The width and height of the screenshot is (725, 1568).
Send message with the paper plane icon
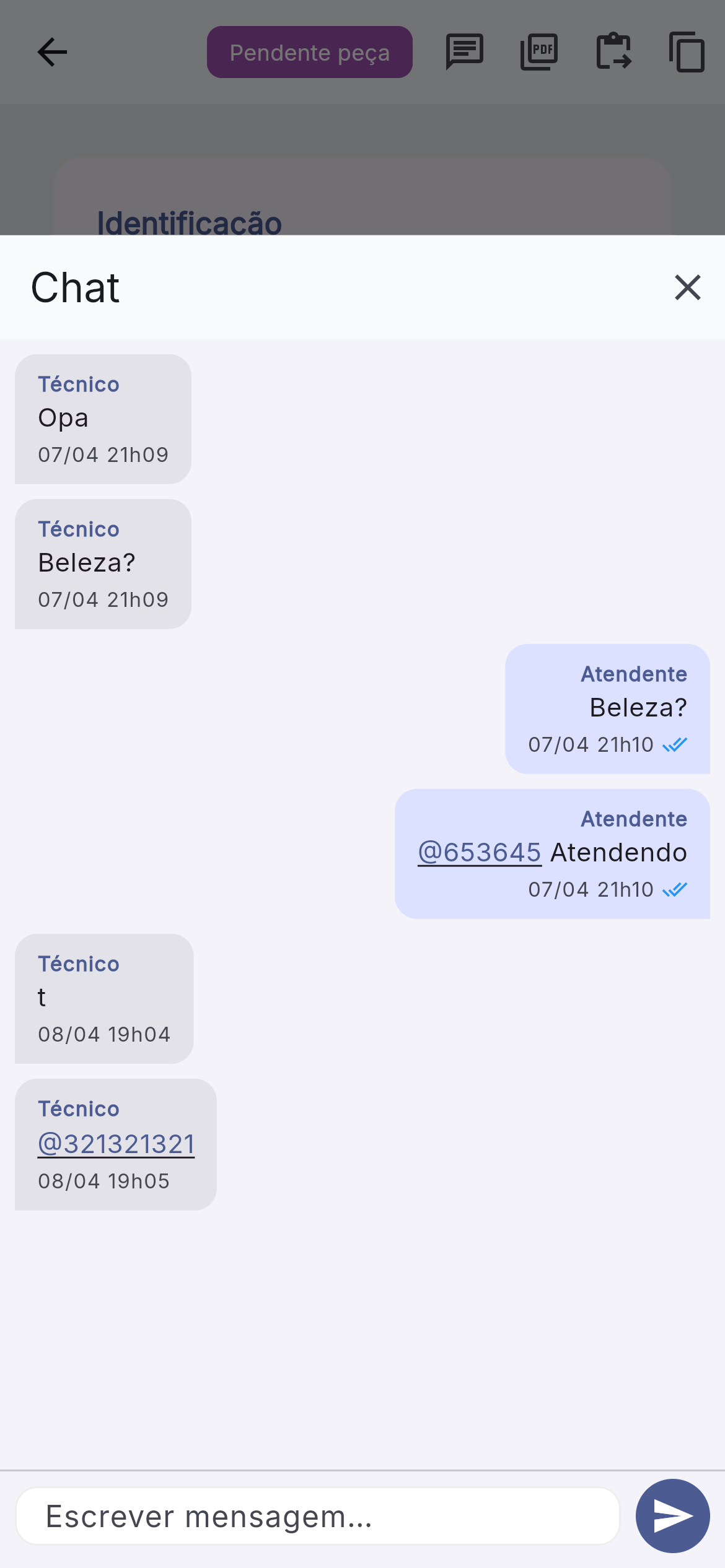coord(672,1515)
